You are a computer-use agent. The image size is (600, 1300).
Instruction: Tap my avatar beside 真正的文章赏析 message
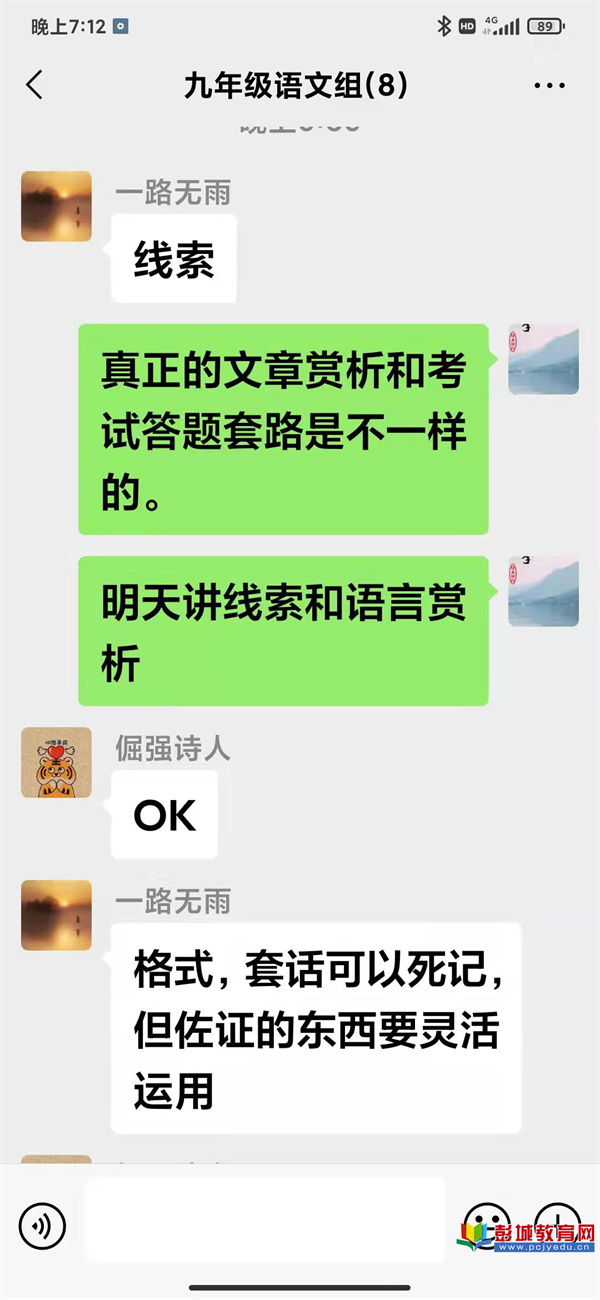pyautogui.click(x=543, y=359)
